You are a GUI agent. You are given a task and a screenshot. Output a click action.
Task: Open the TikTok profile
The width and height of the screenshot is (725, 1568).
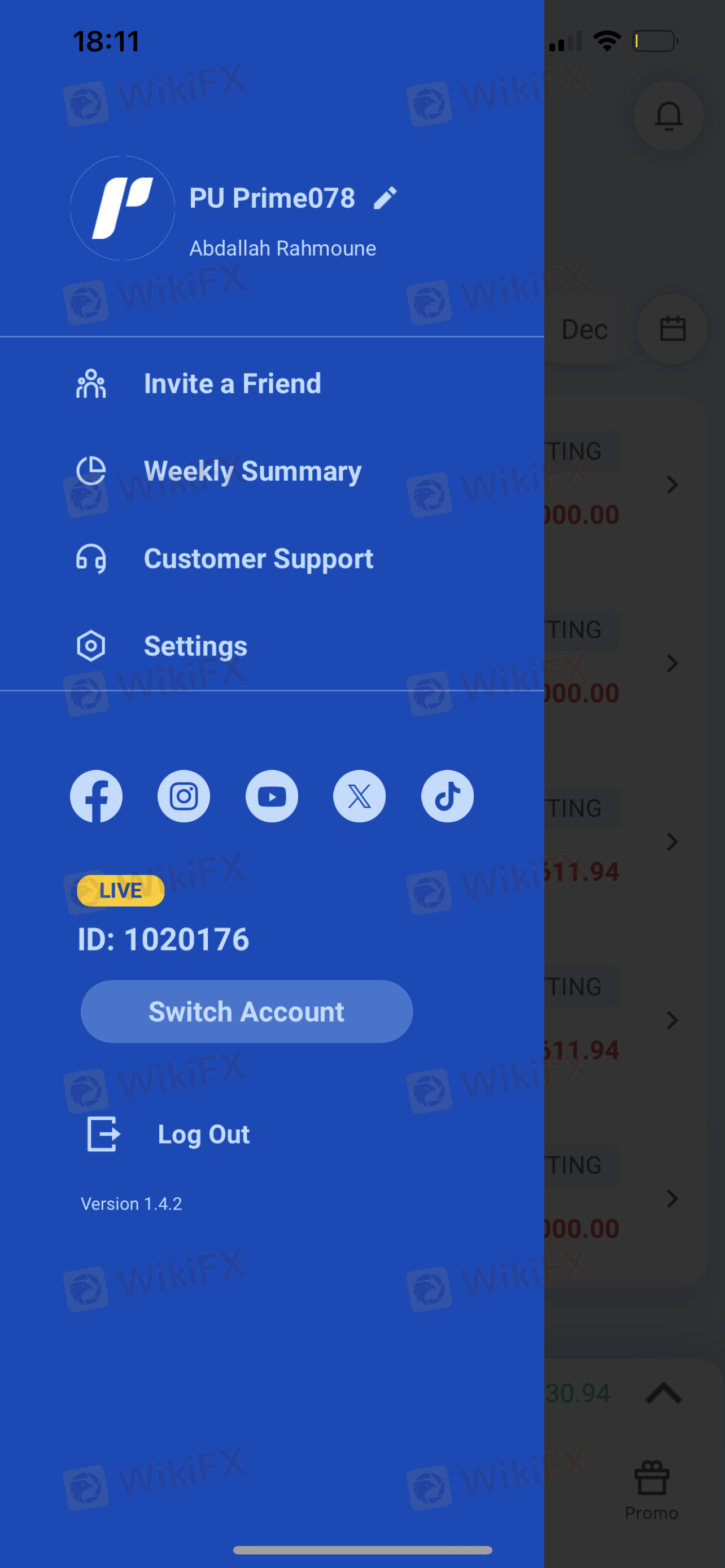pyautogui.click(x=447, y=796)
